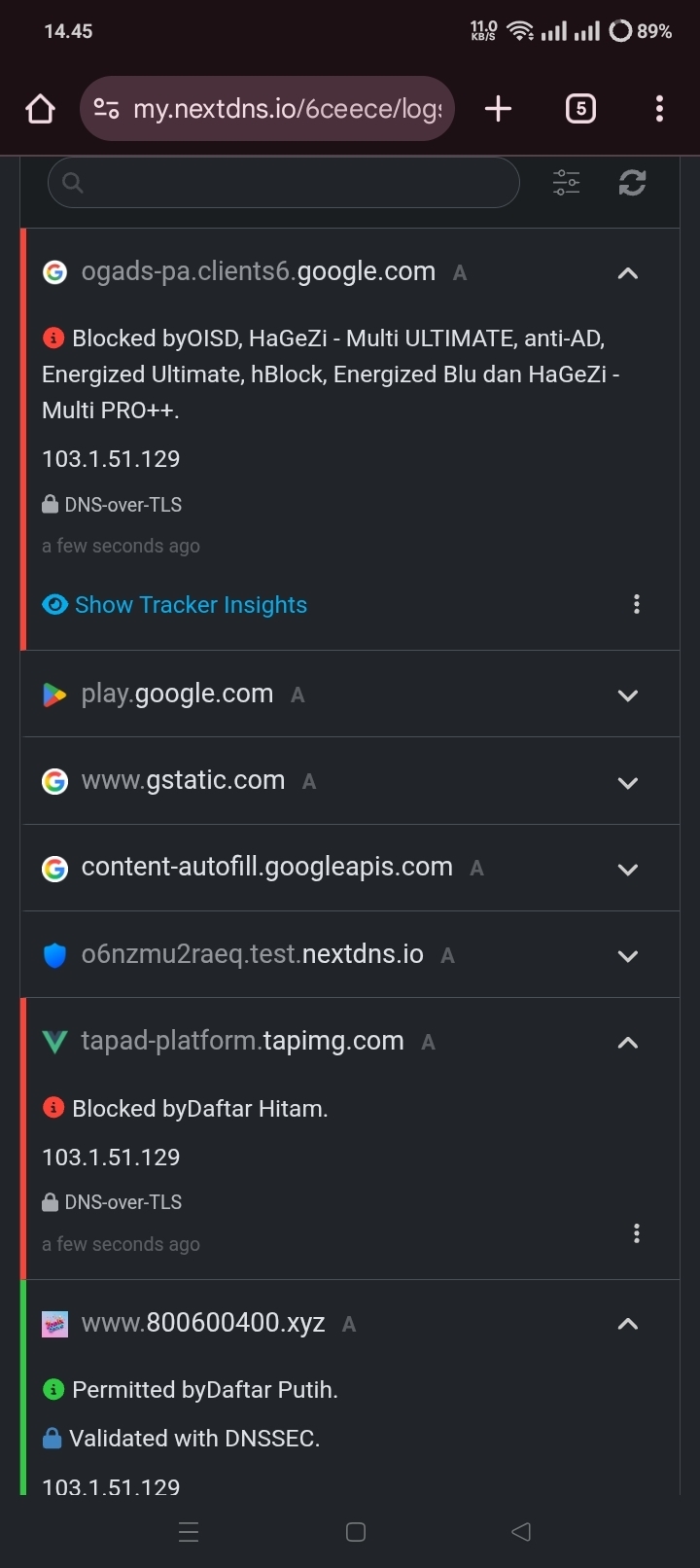
Task: Collapse the tapad-platform.tapimg.com entry
Action: [x=628, y=1043]
